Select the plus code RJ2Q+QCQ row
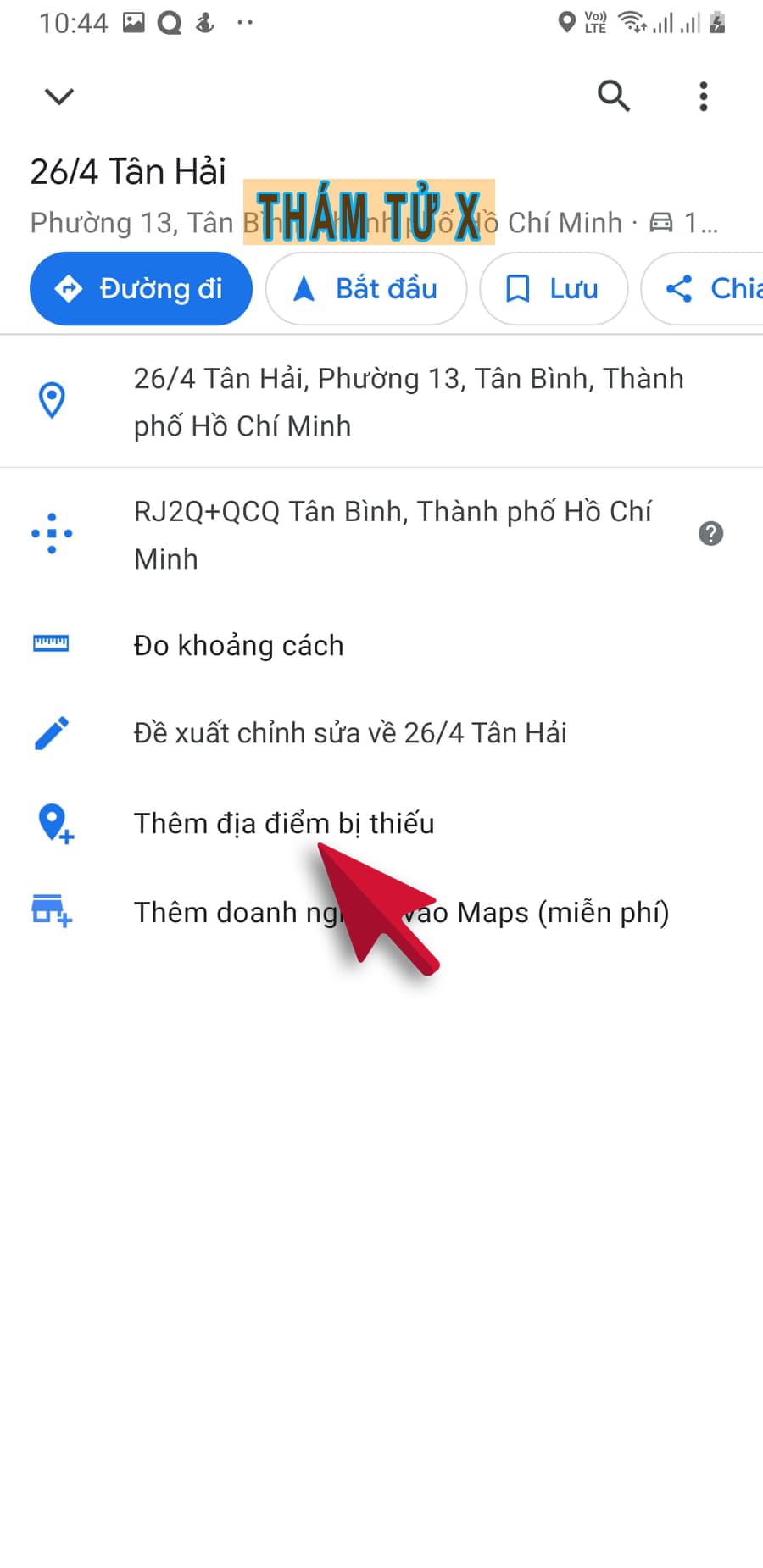Image resolution: width=763 pixels, height=1568 pixels. [x=392, y=535]
